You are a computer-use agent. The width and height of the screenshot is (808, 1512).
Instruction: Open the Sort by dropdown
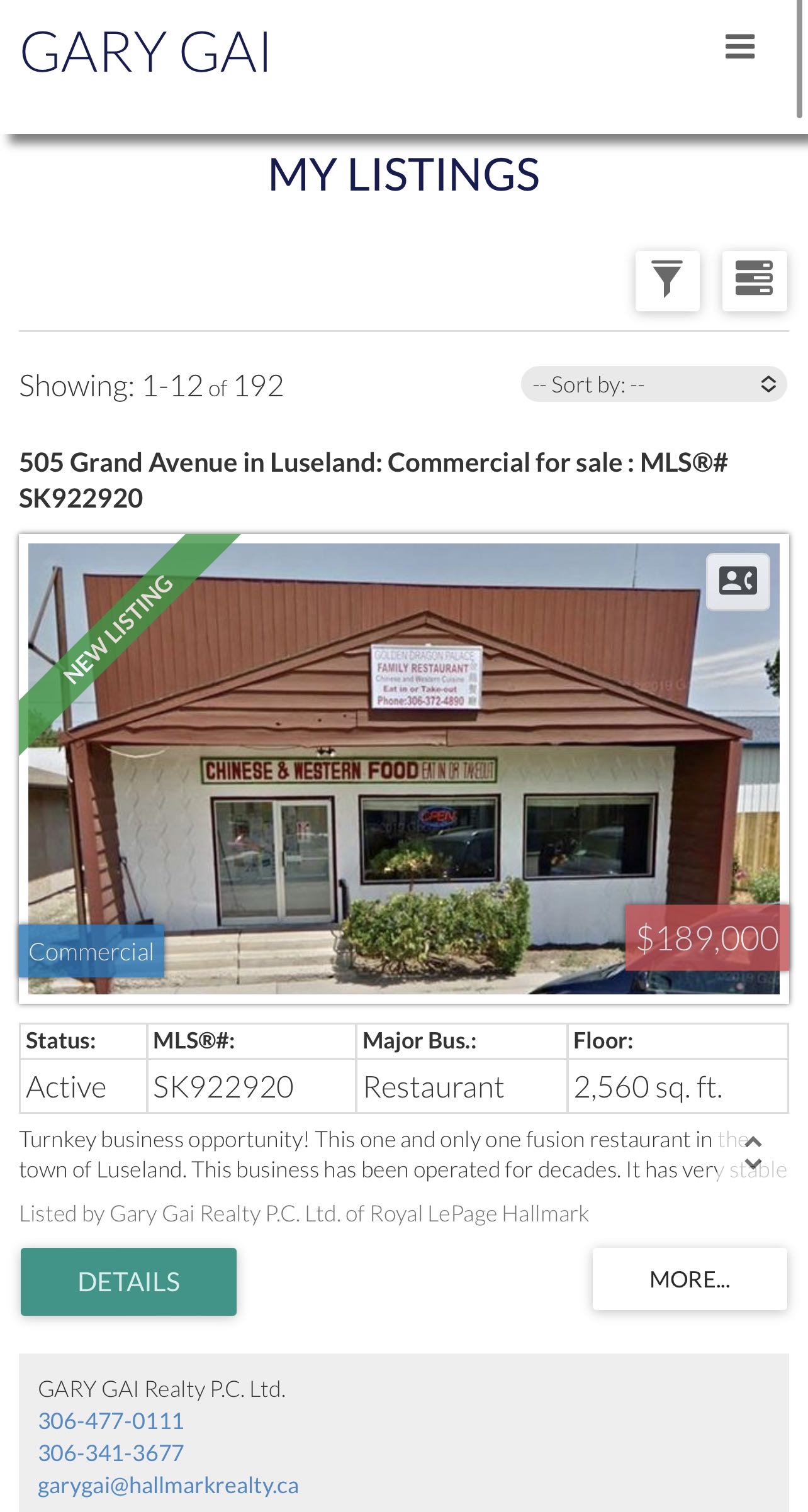[653, 384]
